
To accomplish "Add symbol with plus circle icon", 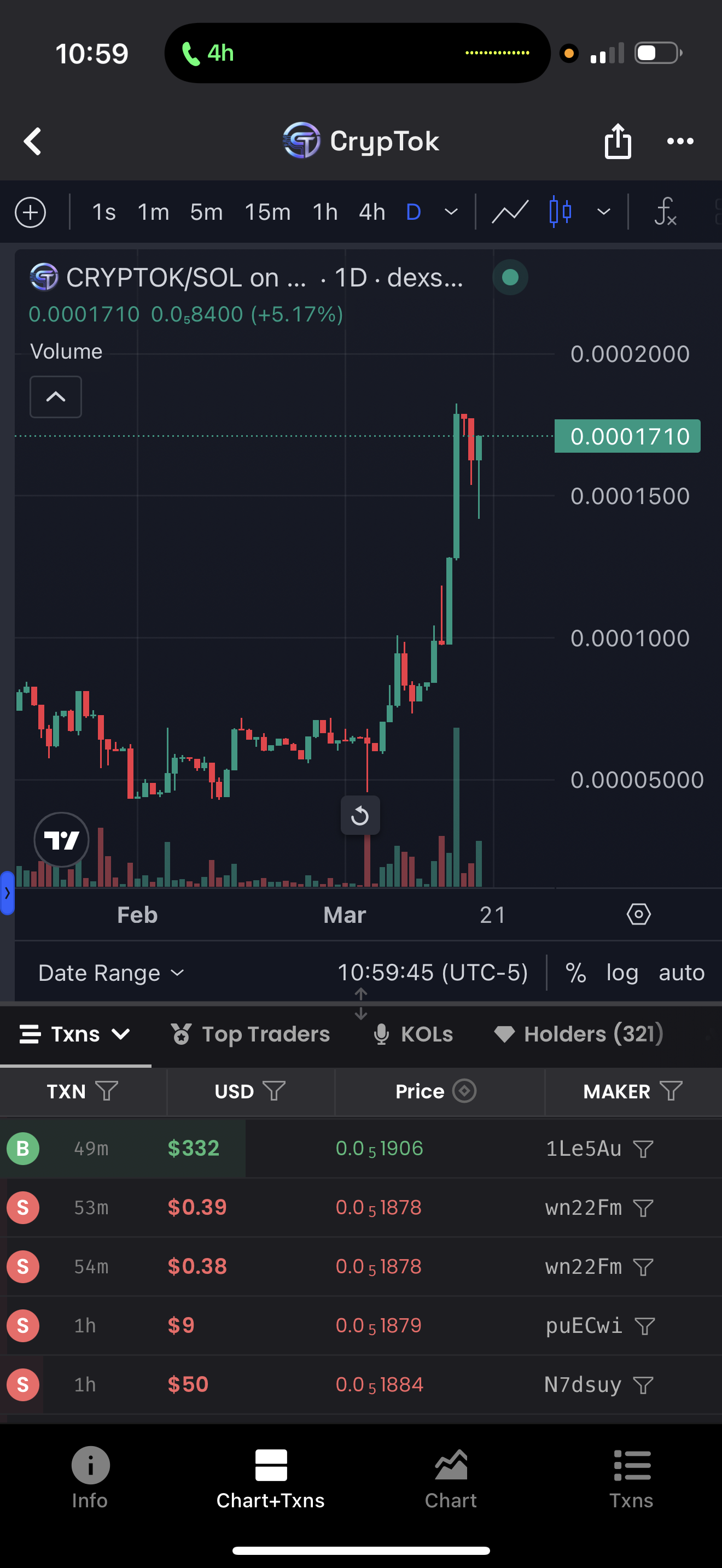I will [31, 213].
